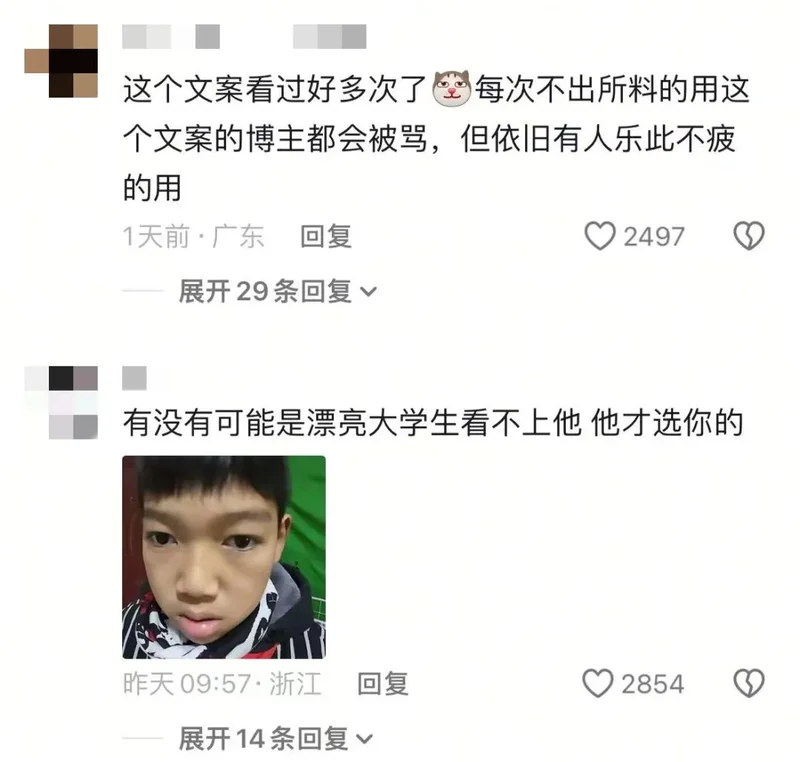Like the comment with 2497 likes
This screenshot has width=800, height=762.
coord(599,237)
